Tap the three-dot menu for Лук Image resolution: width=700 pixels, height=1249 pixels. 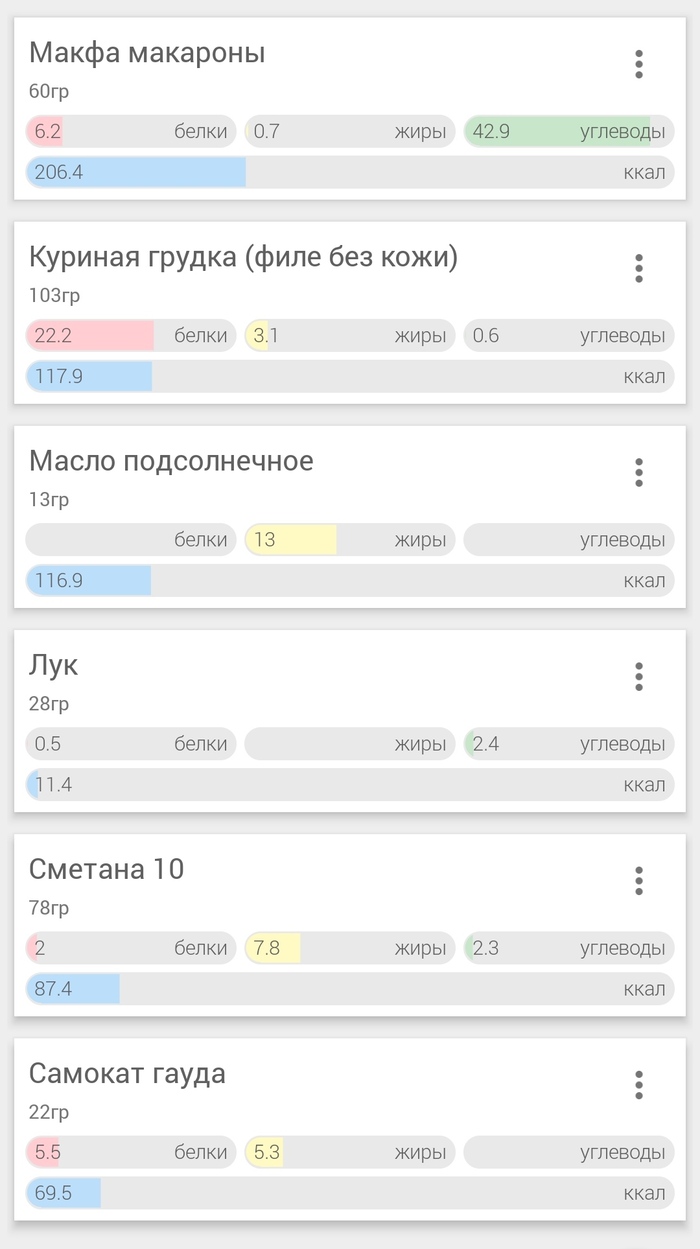639,677
